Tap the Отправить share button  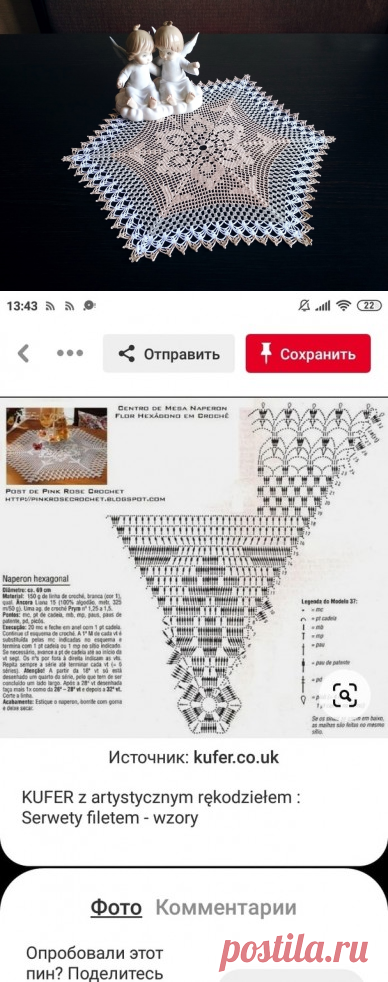tap(169, 353)
